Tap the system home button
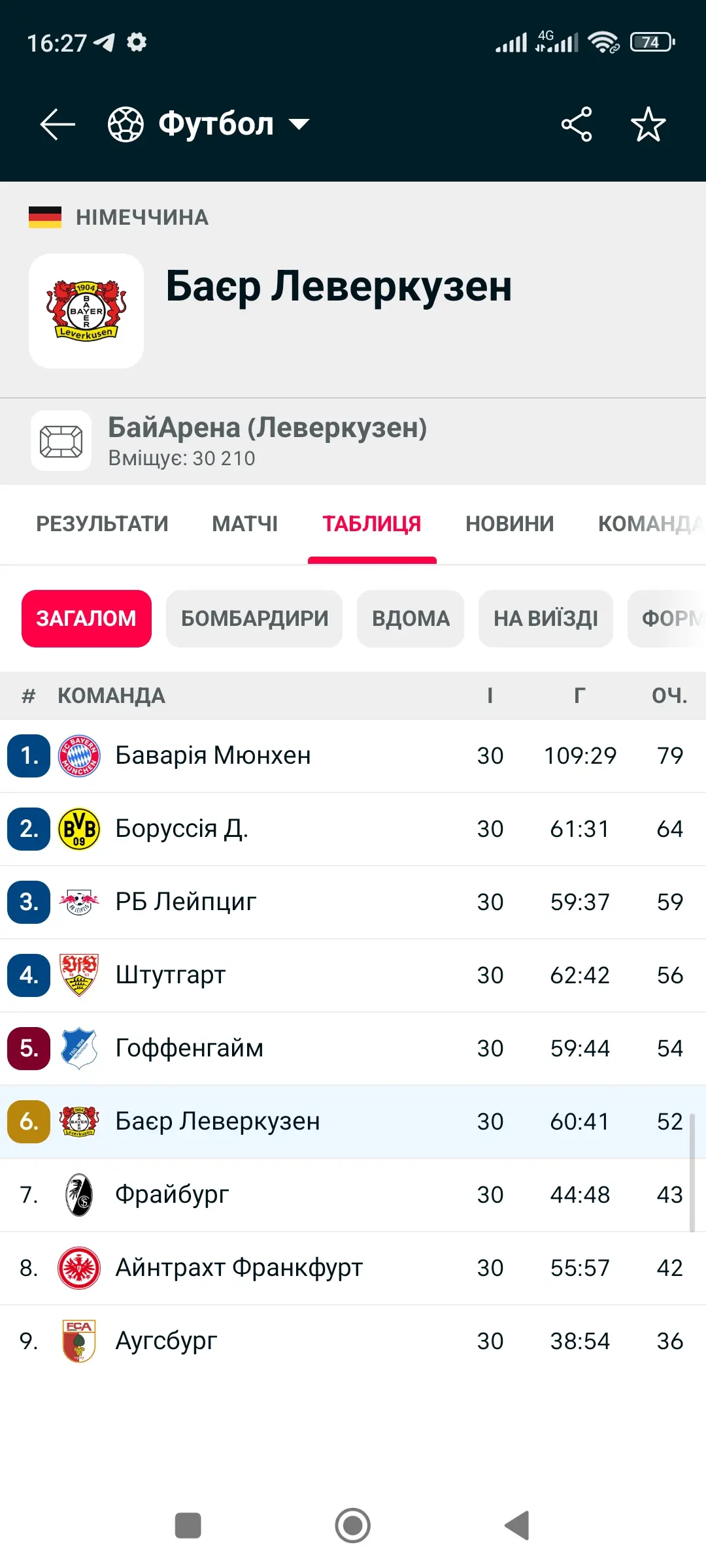This screenshot has width=706, height=1568. click(353, 1526)
